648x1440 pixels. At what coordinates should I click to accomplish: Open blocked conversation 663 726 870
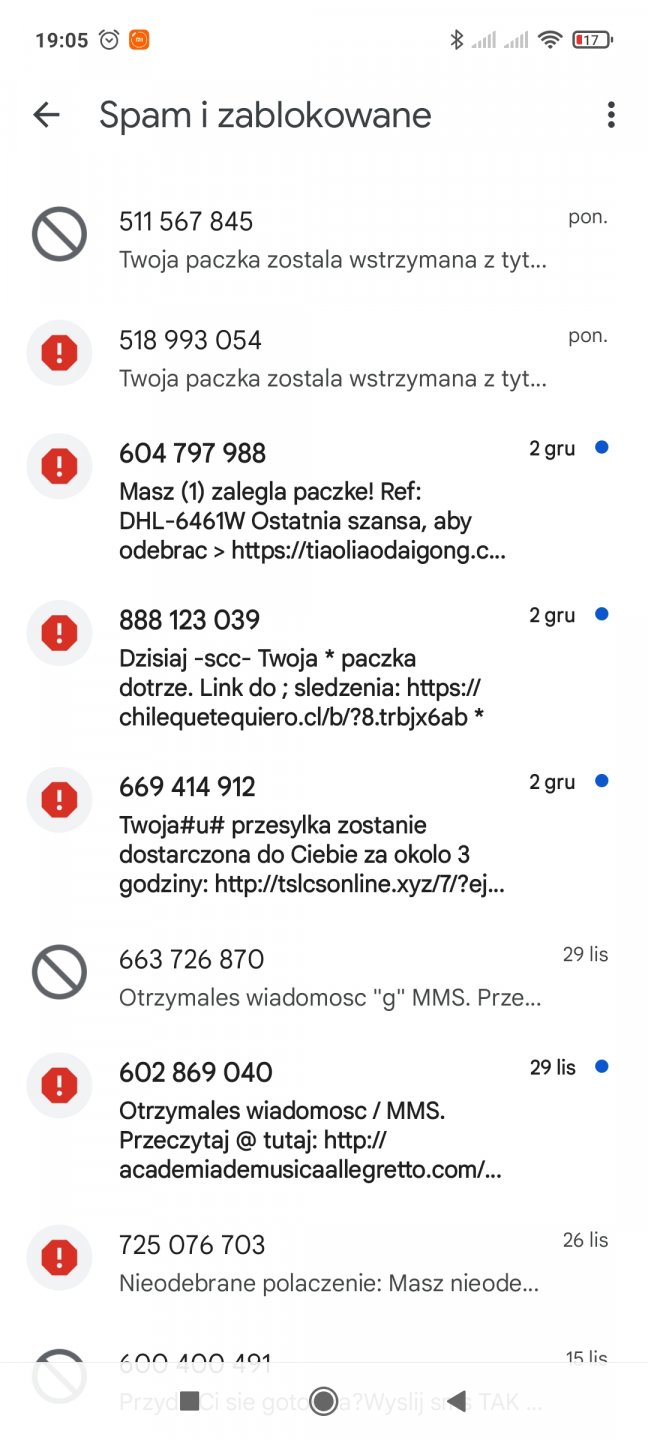coord(330,977)
